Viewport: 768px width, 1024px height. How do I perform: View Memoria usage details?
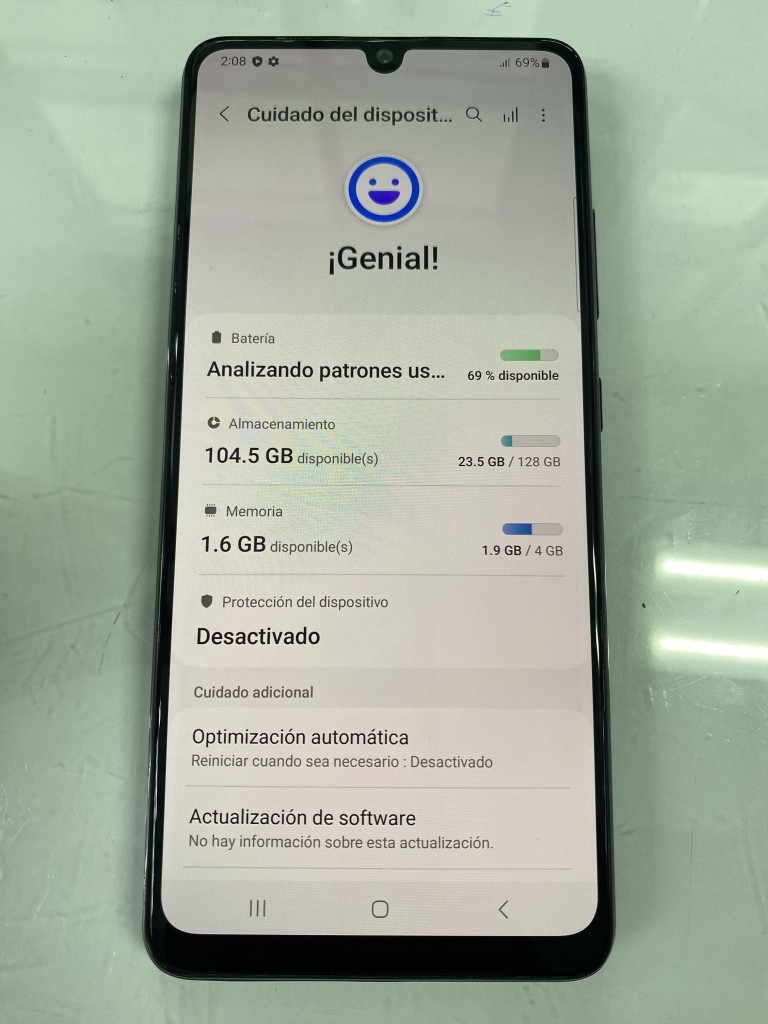(x=380, y=531)
